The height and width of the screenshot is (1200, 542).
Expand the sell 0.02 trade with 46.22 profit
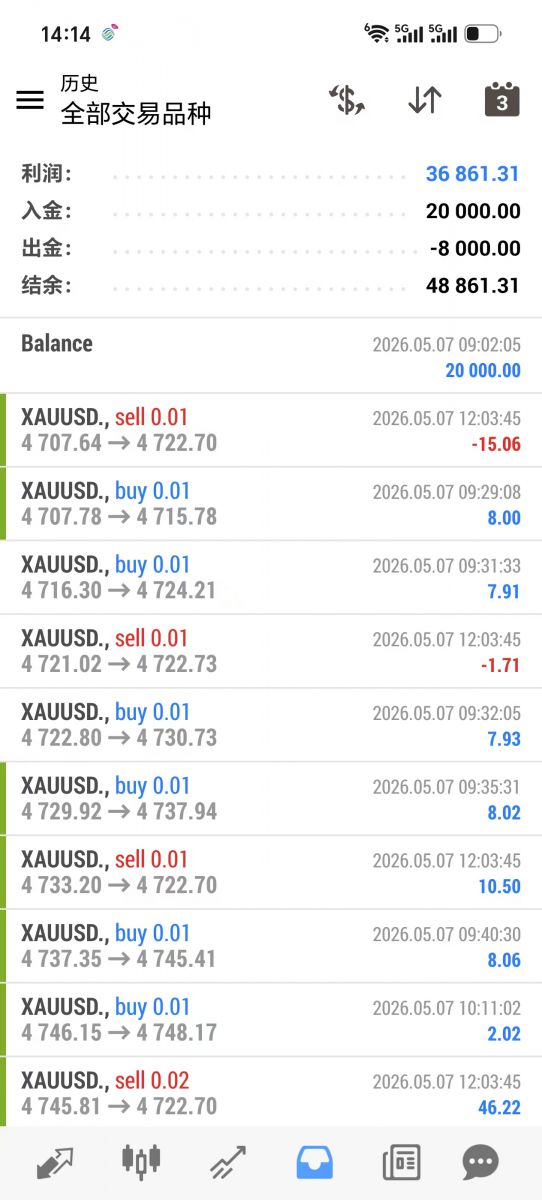tap(271, 1092)
